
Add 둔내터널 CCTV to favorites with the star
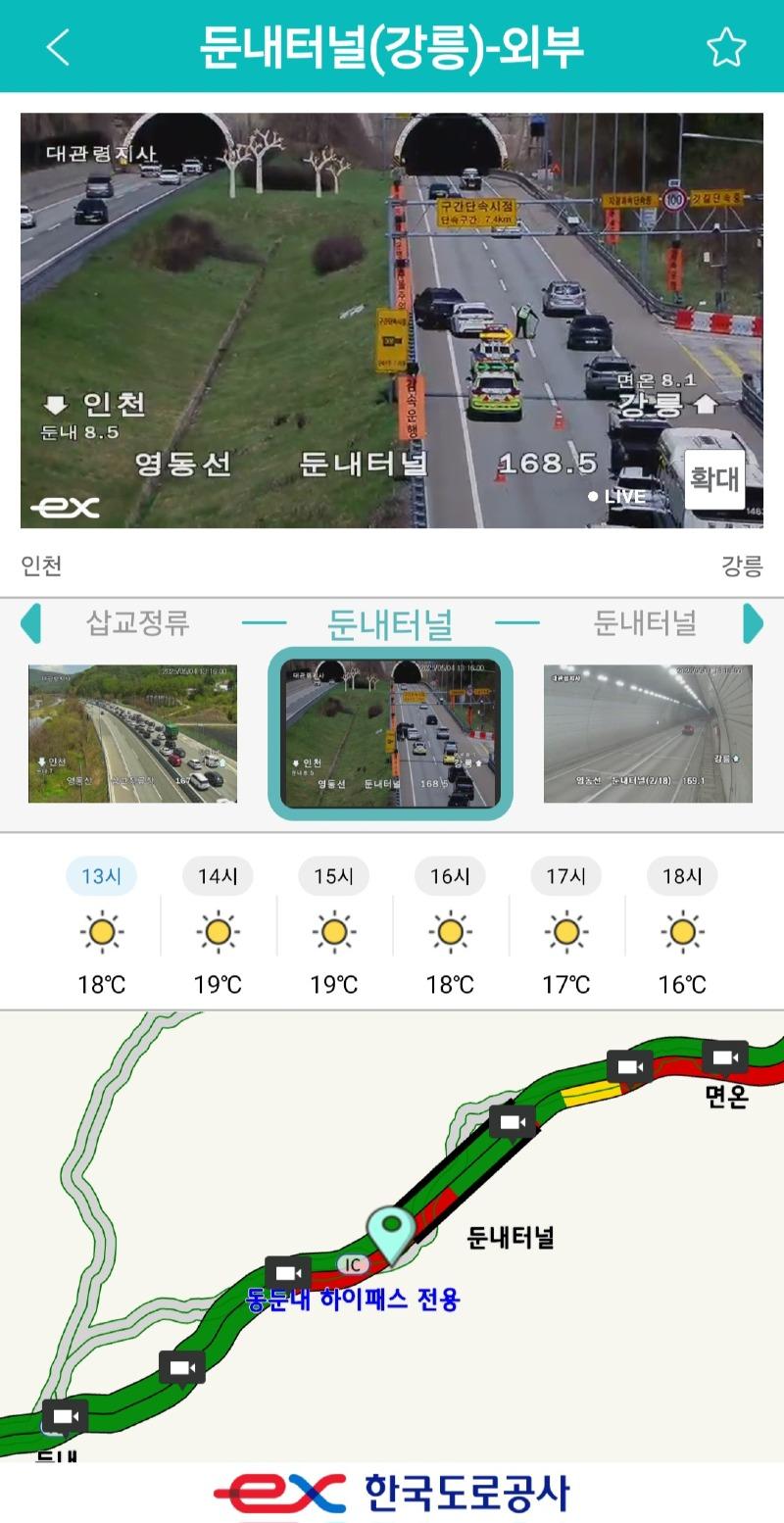pos(726,47)
